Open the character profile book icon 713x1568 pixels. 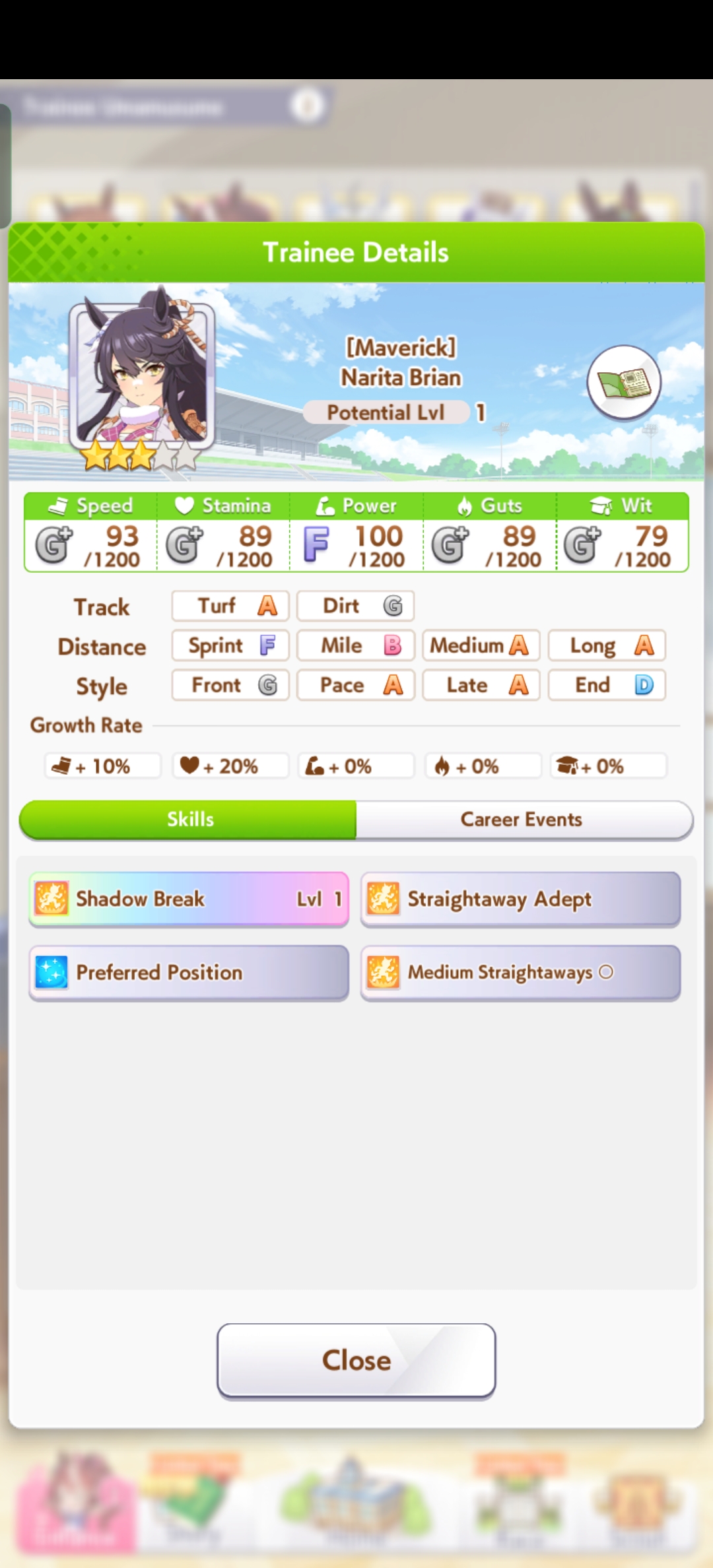[x=624, y=382]
